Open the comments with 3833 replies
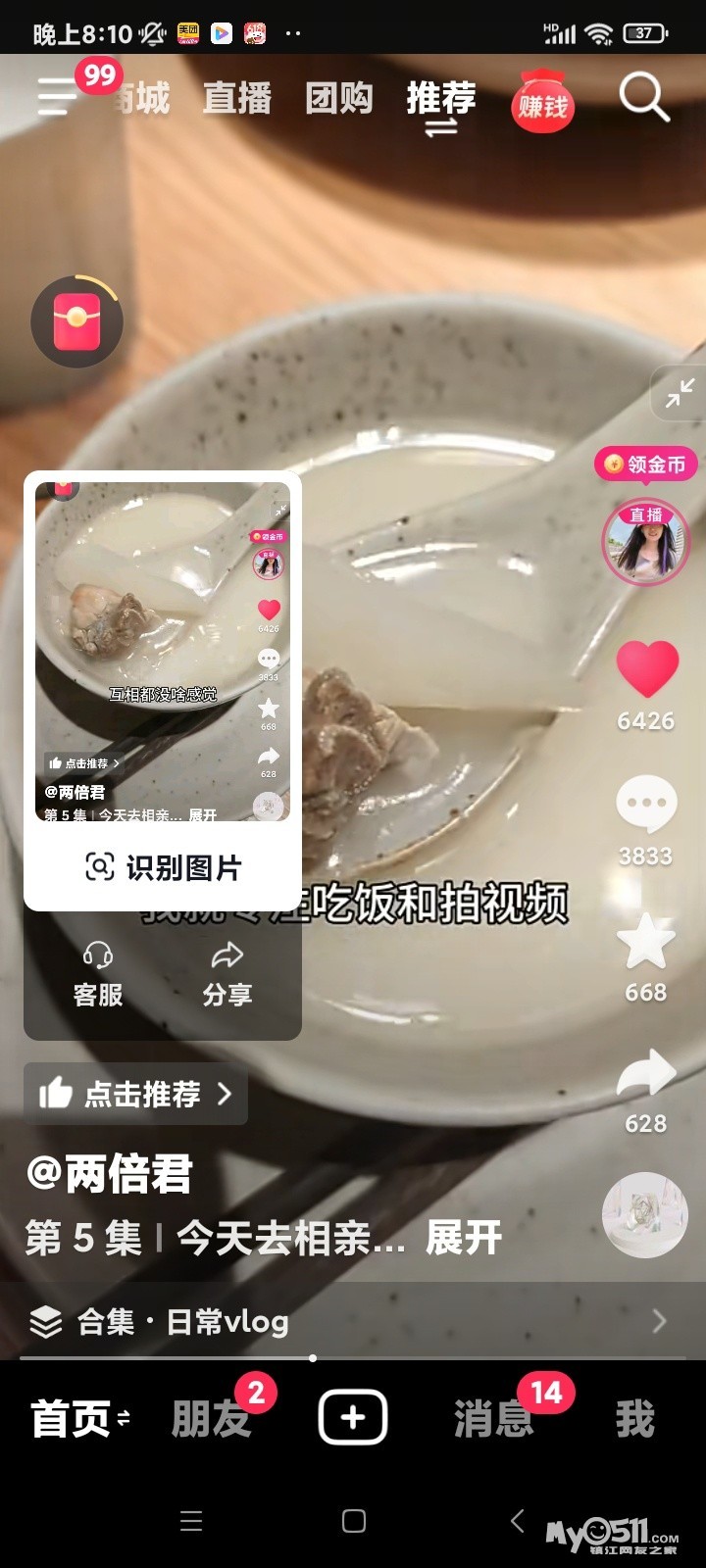 (646, 804)
